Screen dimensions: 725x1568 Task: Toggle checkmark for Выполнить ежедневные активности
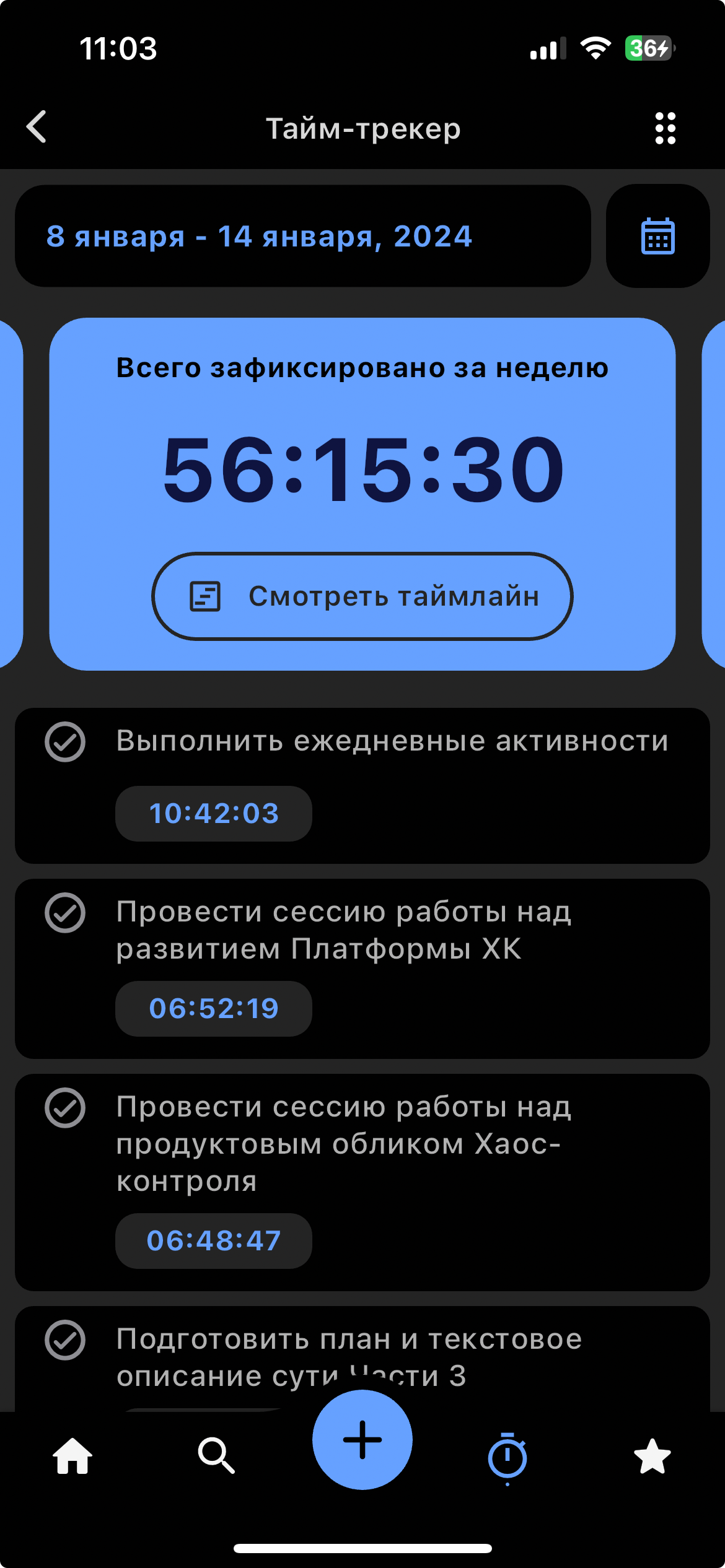[x=65, y=742]
